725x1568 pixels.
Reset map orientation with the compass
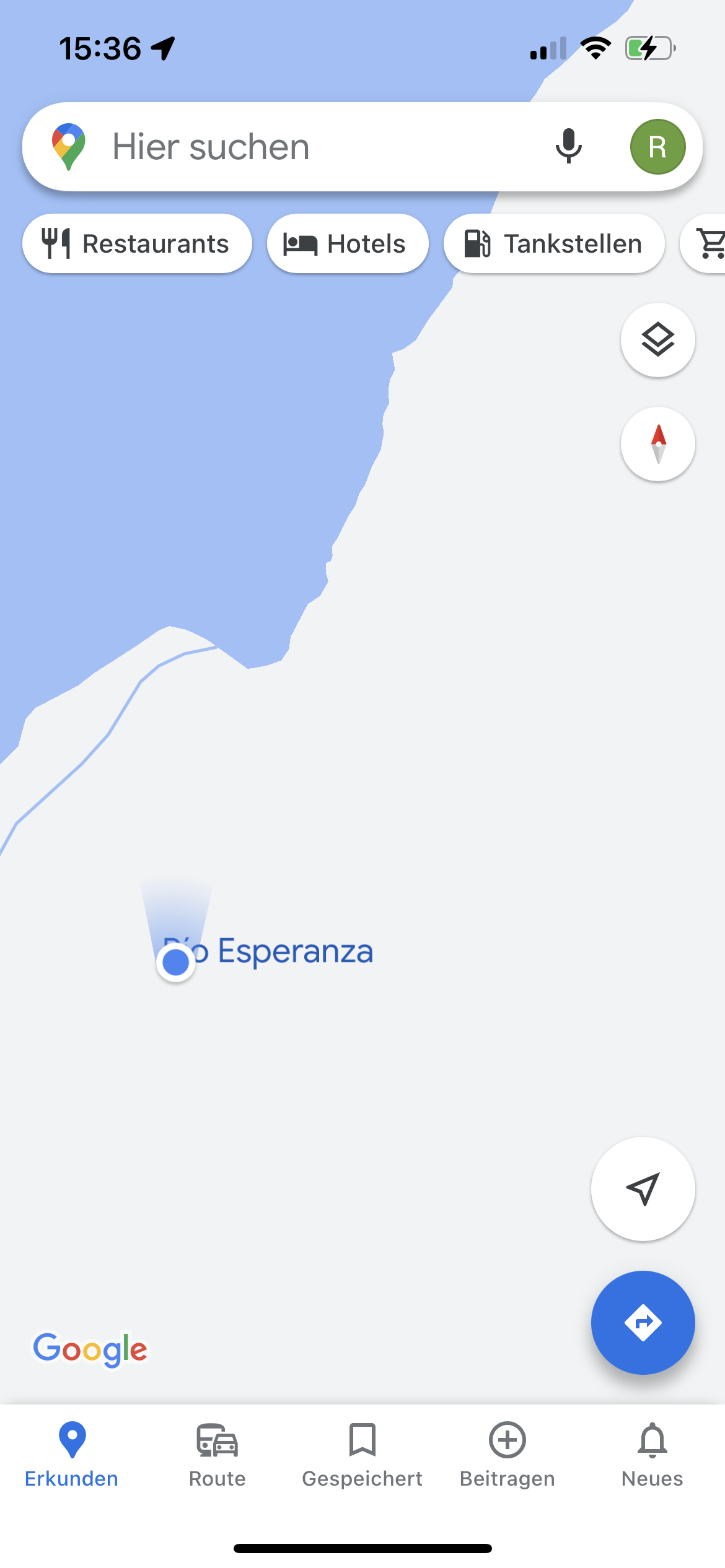(x=657, y=444)
